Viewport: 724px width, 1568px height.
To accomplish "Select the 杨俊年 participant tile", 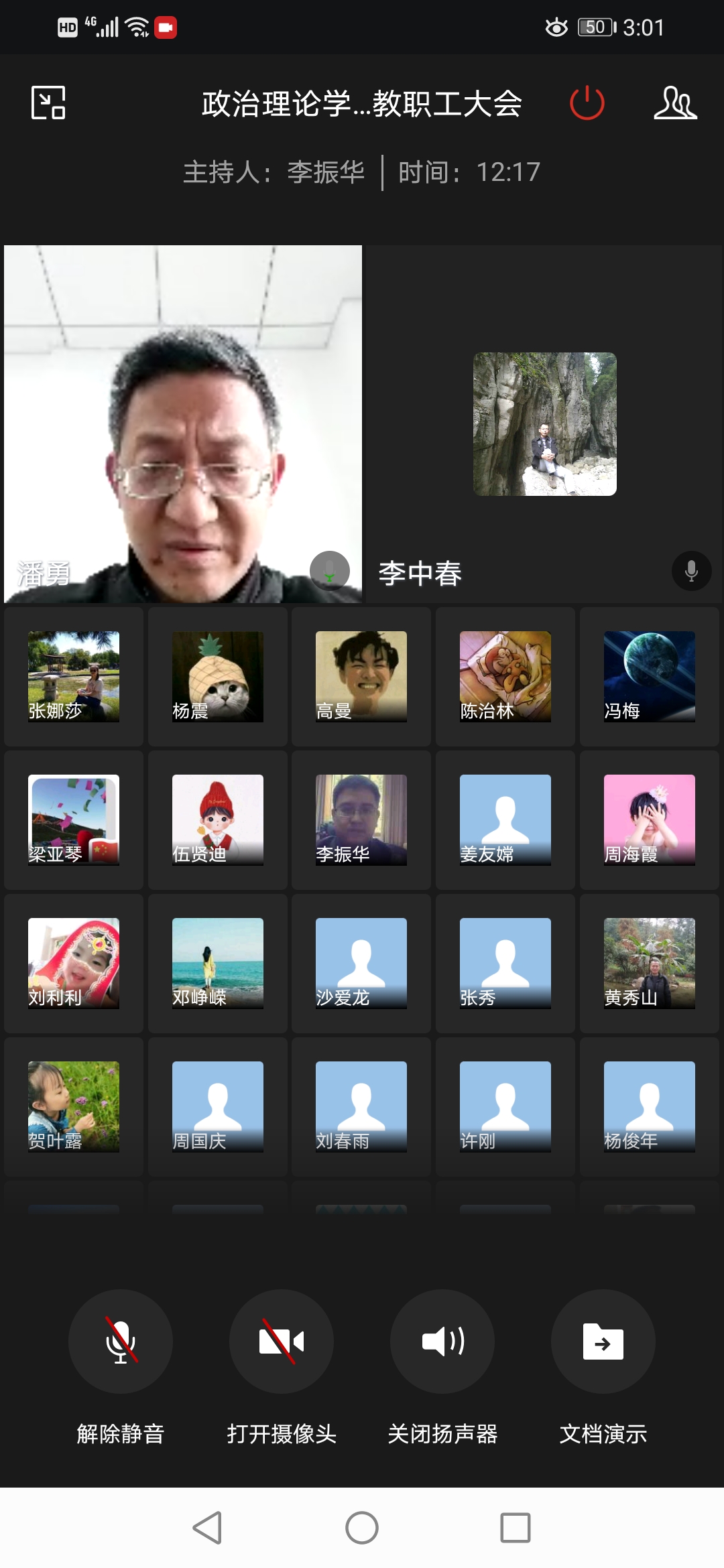I will pyautogui.click(x=649, y=1106).
